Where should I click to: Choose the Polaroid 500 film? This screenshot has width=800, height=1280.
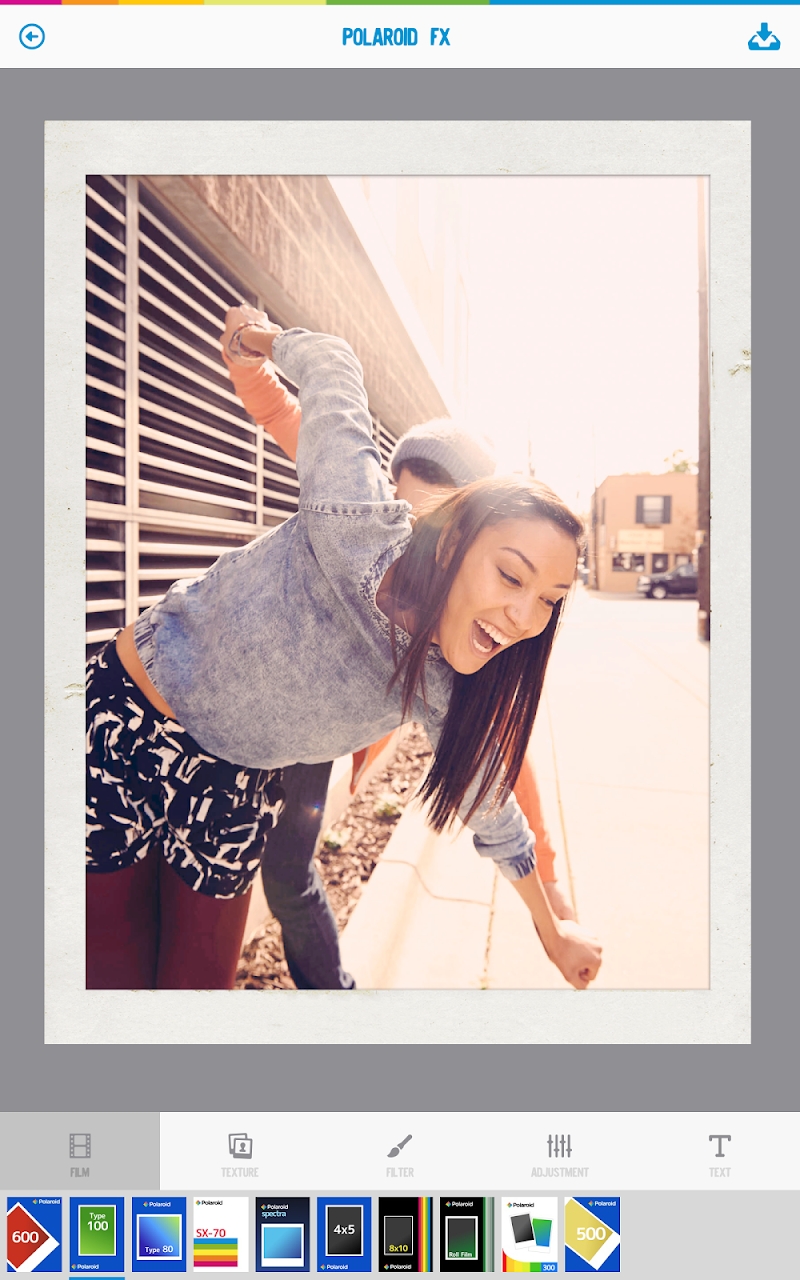coord(592,1234)
